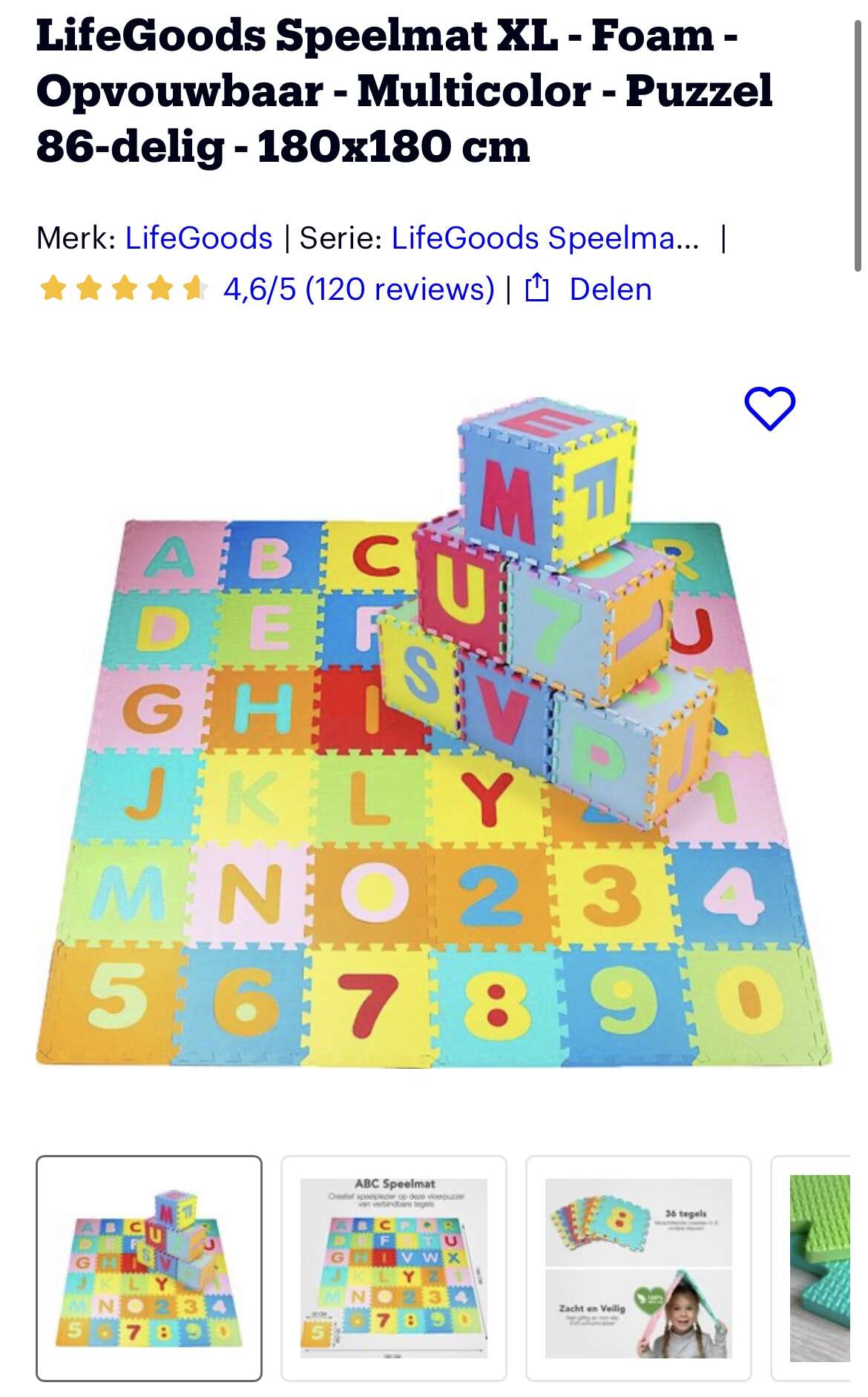Select the ABC Speelmat dimensions thumbnail
Viewport: 868px width, 1397px height.
pyautogui.click(x=394, y=1269)
